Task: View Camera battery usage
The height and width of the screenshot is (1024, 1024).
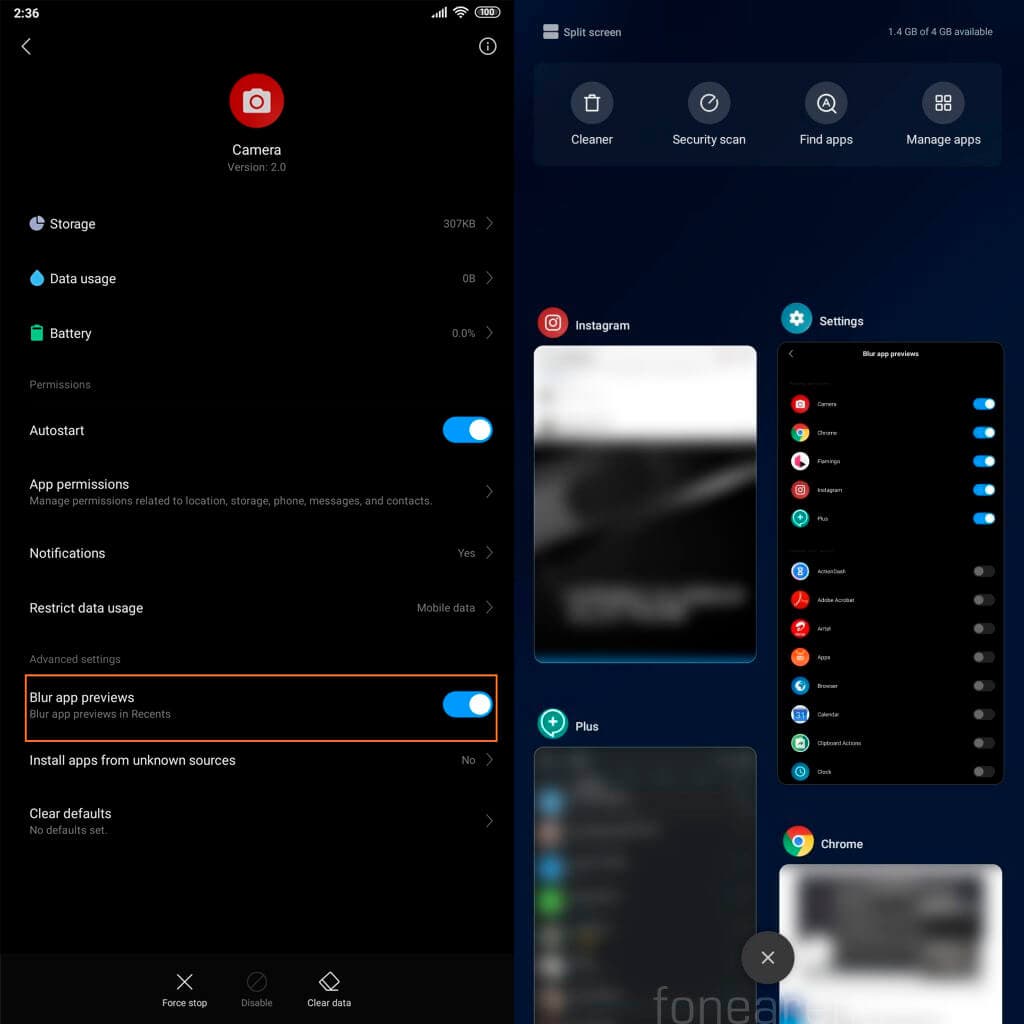Action: [258, 333]
